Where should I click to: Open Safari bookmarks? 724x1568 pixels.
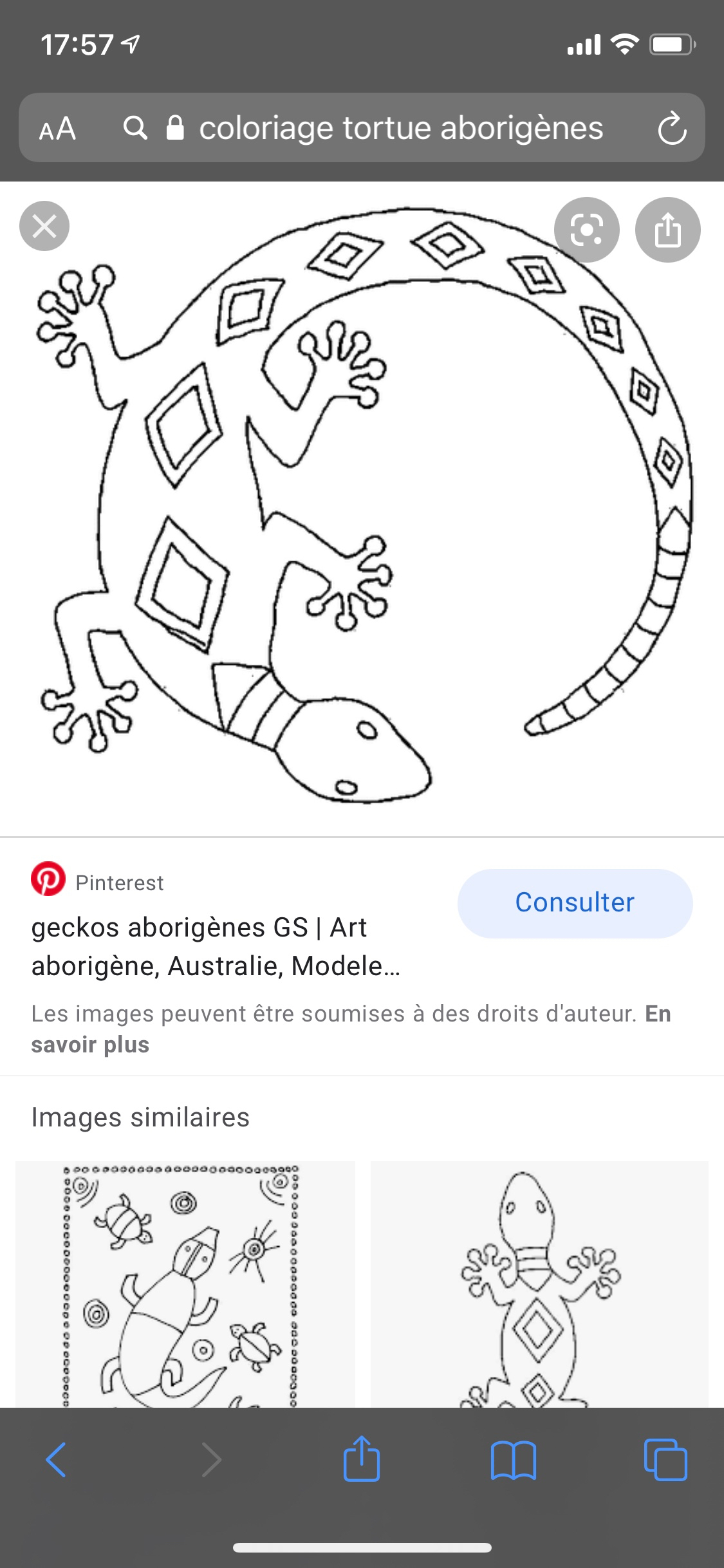pyautogui.click(x=513, y=1460)
